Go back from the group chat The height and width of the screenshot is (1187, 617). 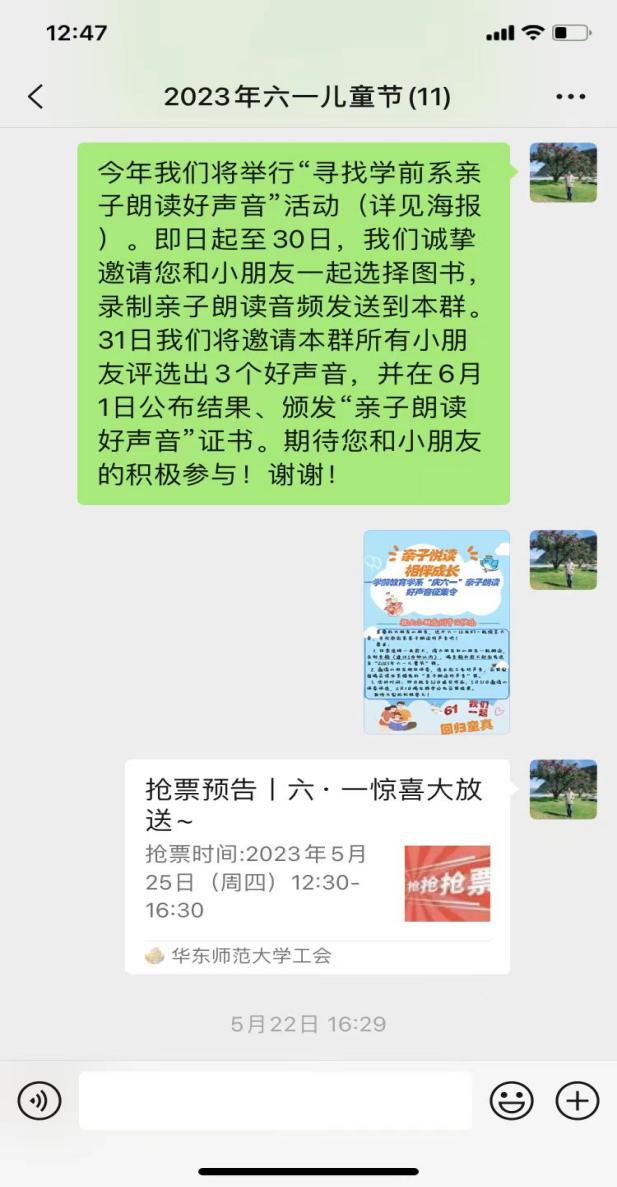tap(36, 97)
